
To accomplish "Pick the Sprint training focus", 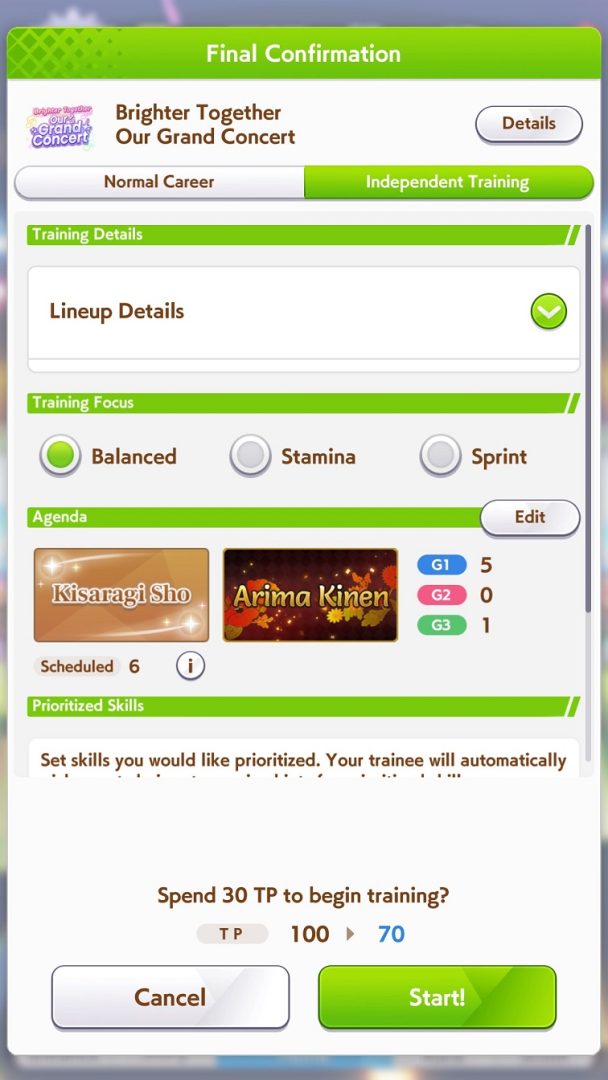I will click(x=474, y=456).
